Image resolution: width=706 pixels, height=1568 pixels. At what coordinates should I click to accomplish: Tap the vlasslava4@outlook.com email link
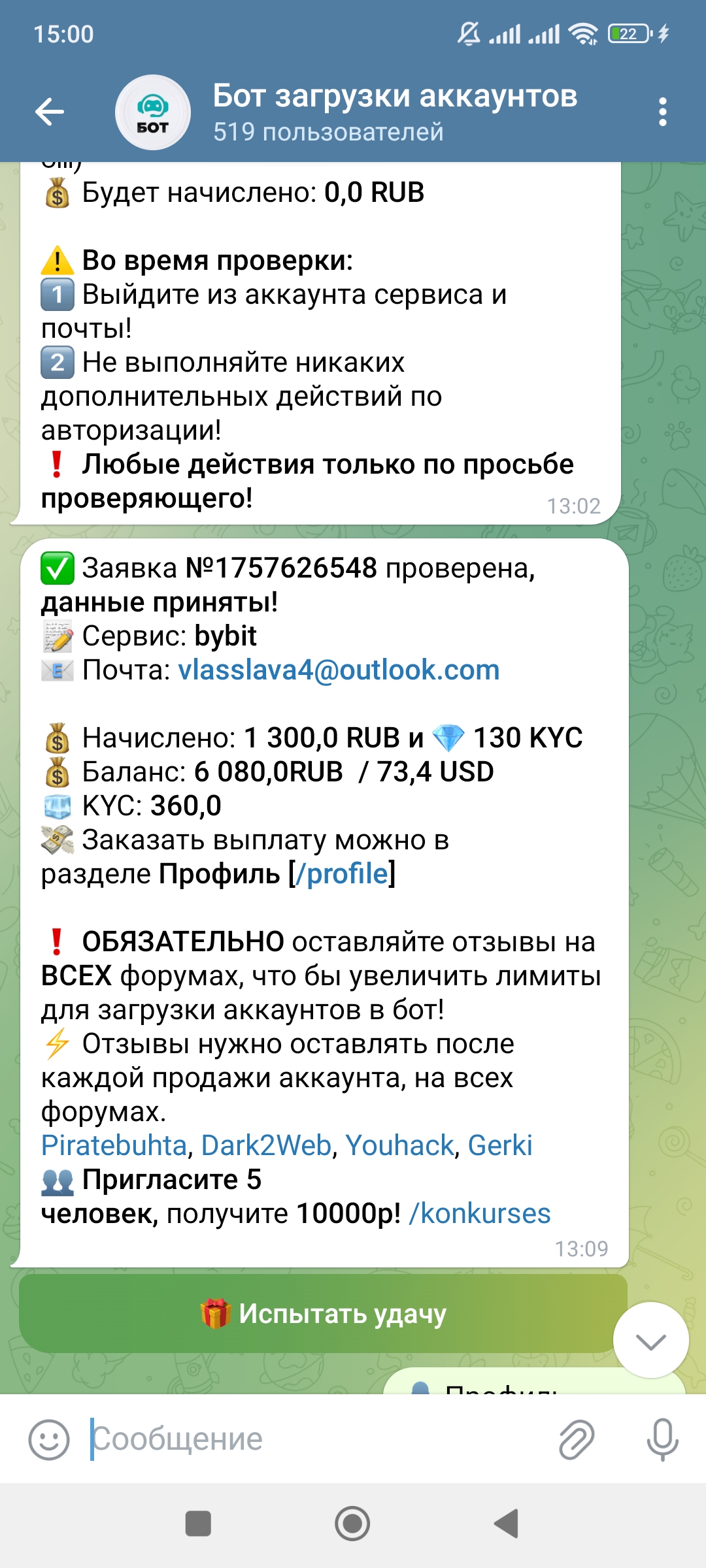339,670
